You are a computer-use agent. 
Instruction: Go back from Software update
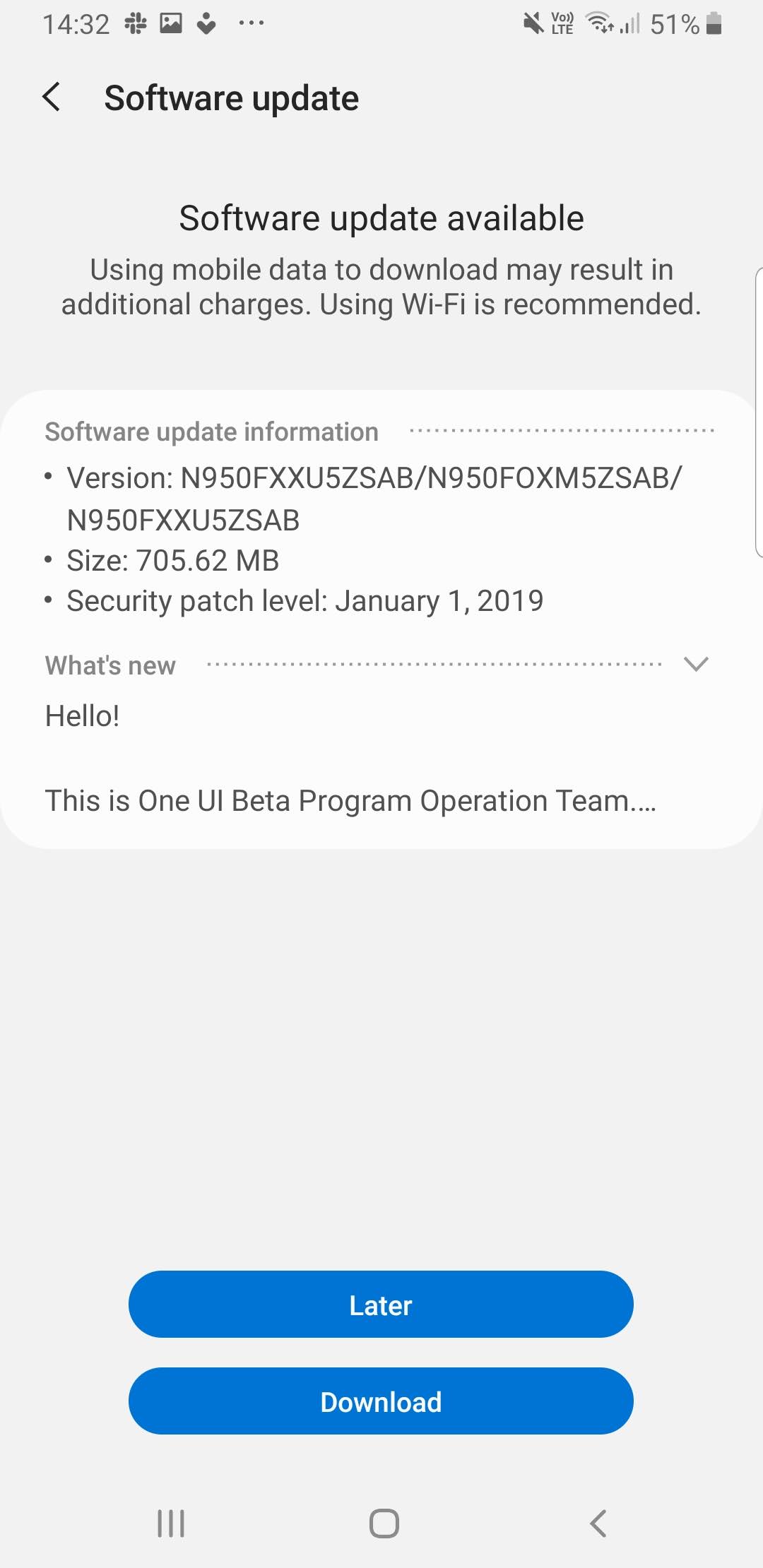(52, 97)
